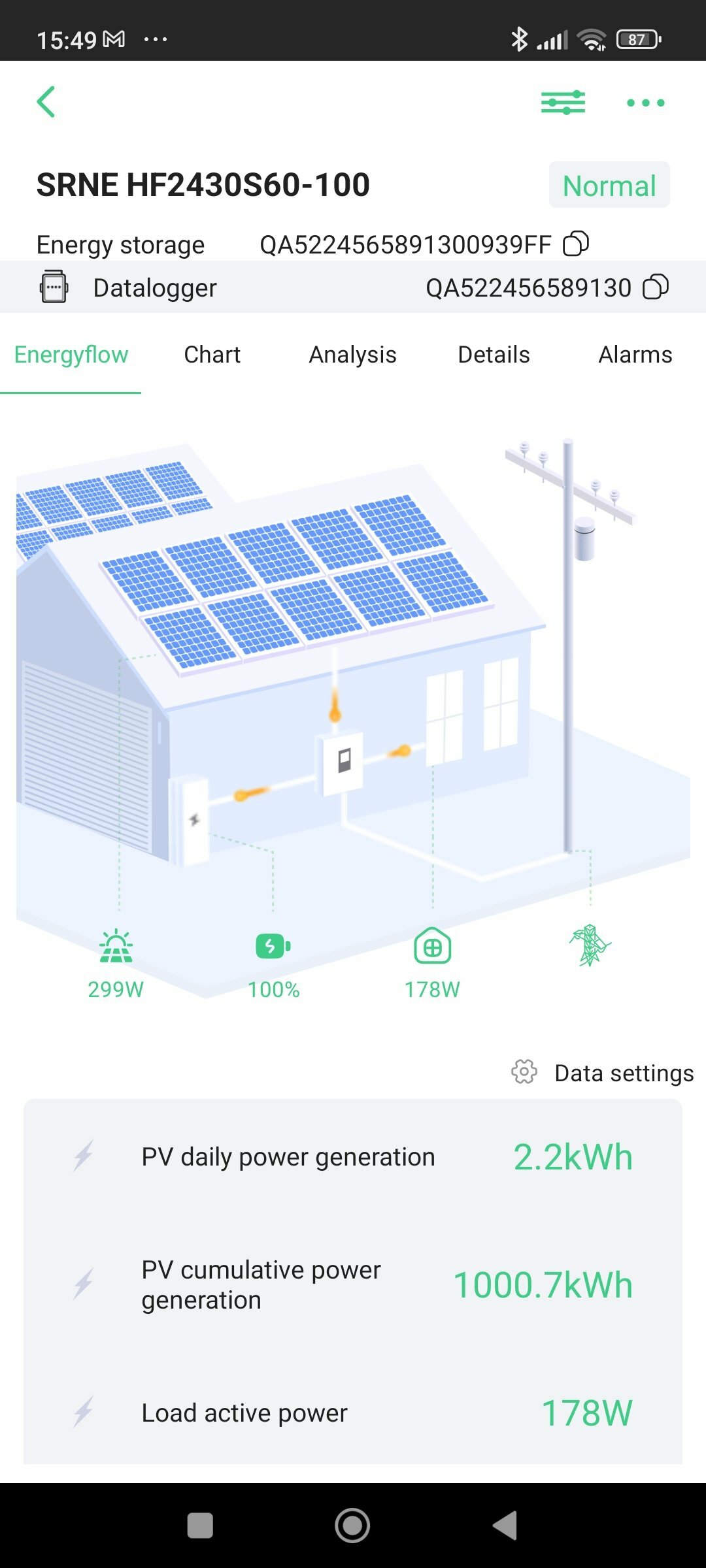Image resolution: width=706 pixels, height=1568 pixels.
Task: Open recent apps with the square button
Action: pos(200,1526)
